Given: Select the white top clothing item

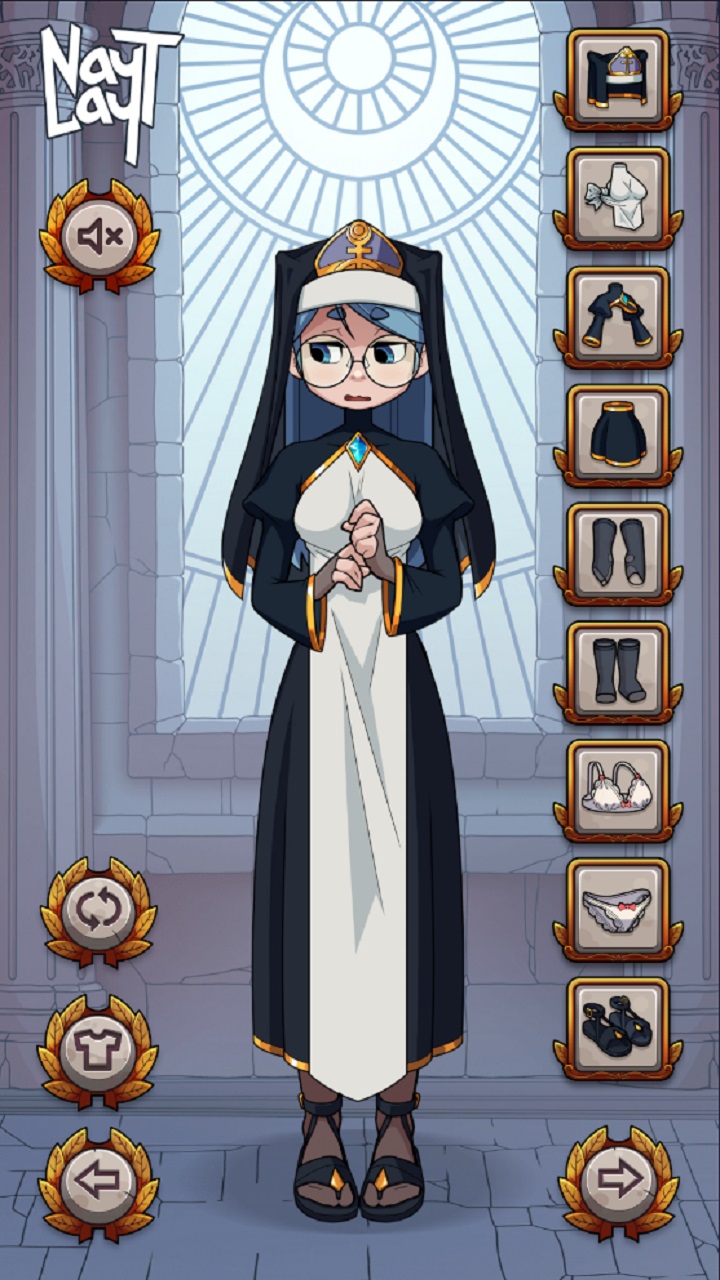Looking at the screenshot, I should click(618, 197).
